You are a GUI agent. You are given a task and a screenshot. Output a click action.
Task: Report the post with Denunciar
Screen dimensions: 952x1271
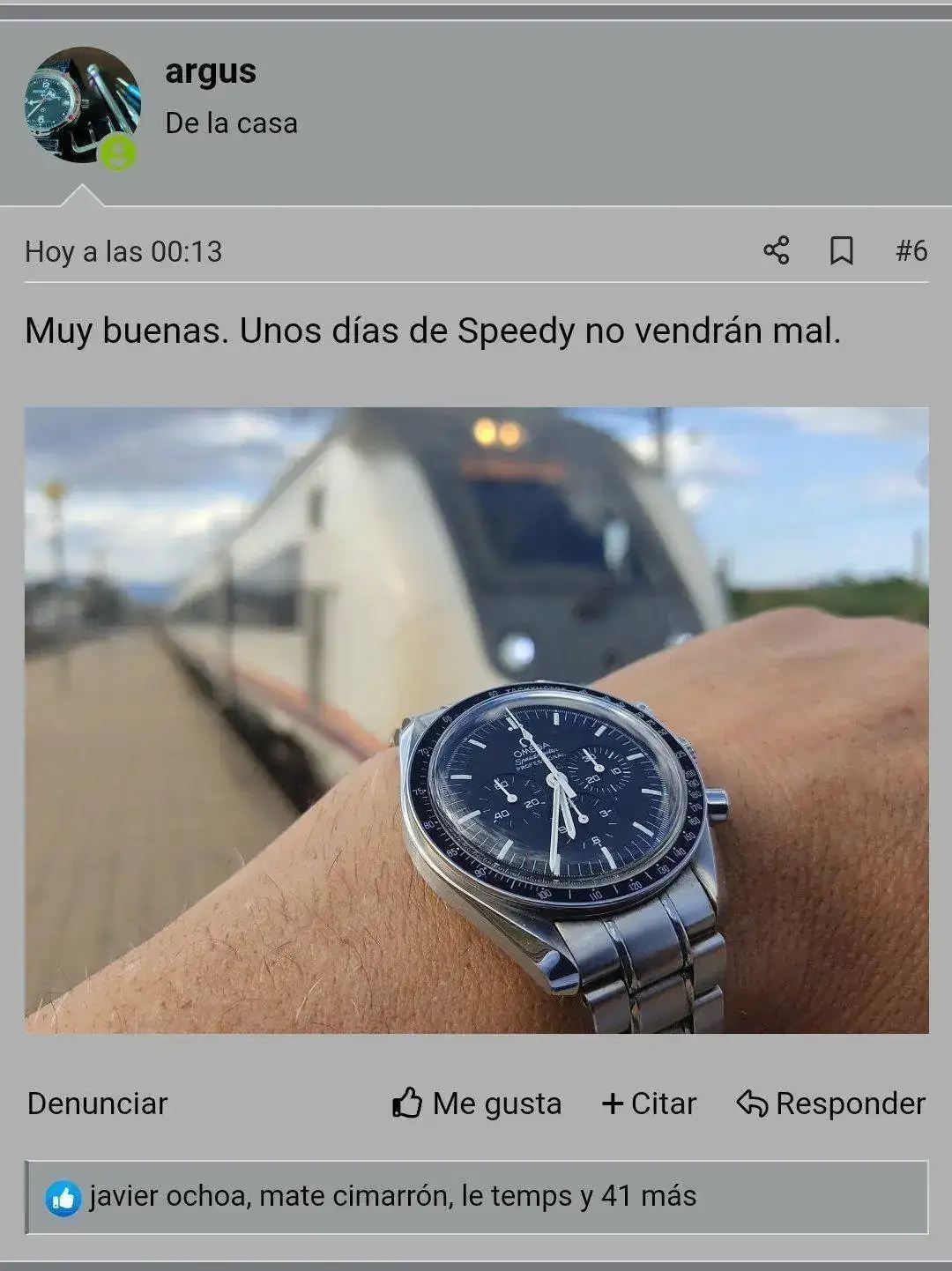tap(97, 1104)
